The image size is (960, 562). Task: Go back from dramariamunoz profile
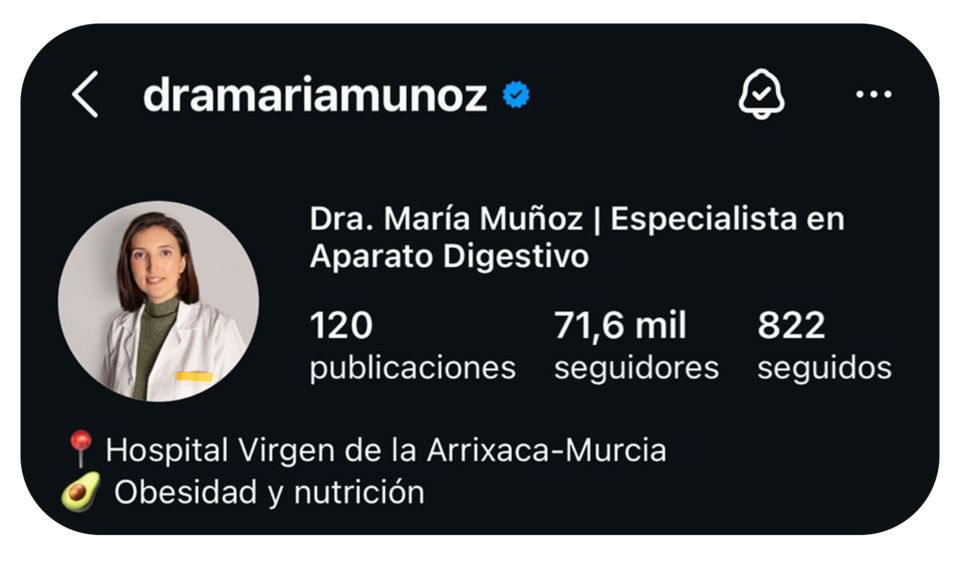pyautogui.click(x=85, y=96)
